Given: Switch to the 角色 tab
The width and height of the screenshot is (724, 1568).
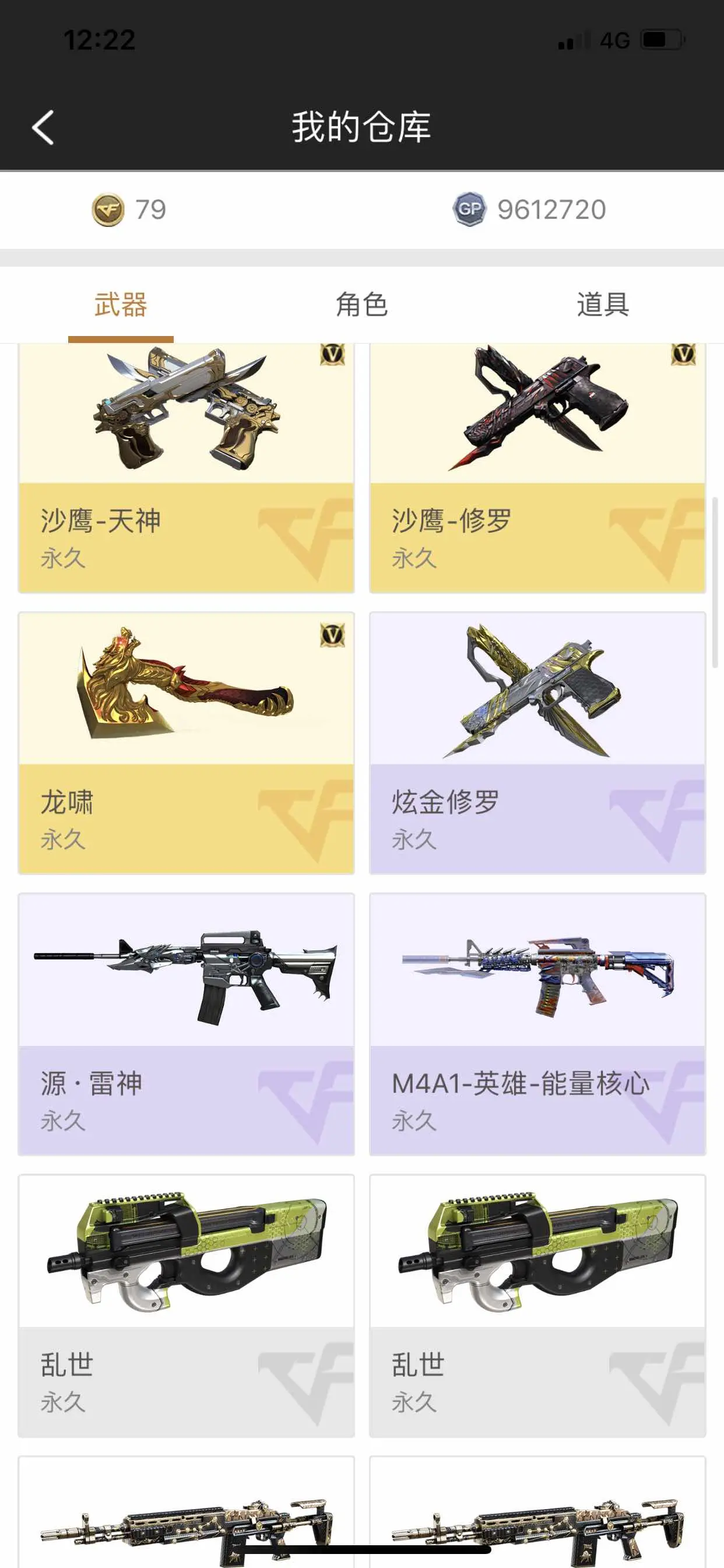Looking at the screenshot, I should click(x=361, y=304).
